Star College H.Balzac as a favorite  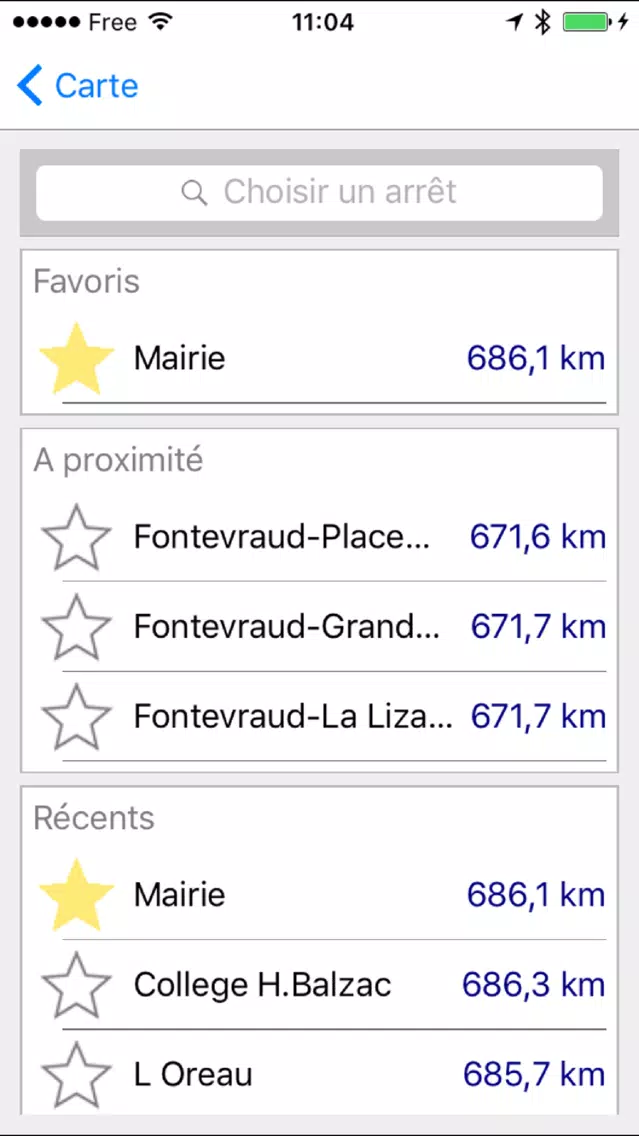point(76,985)
